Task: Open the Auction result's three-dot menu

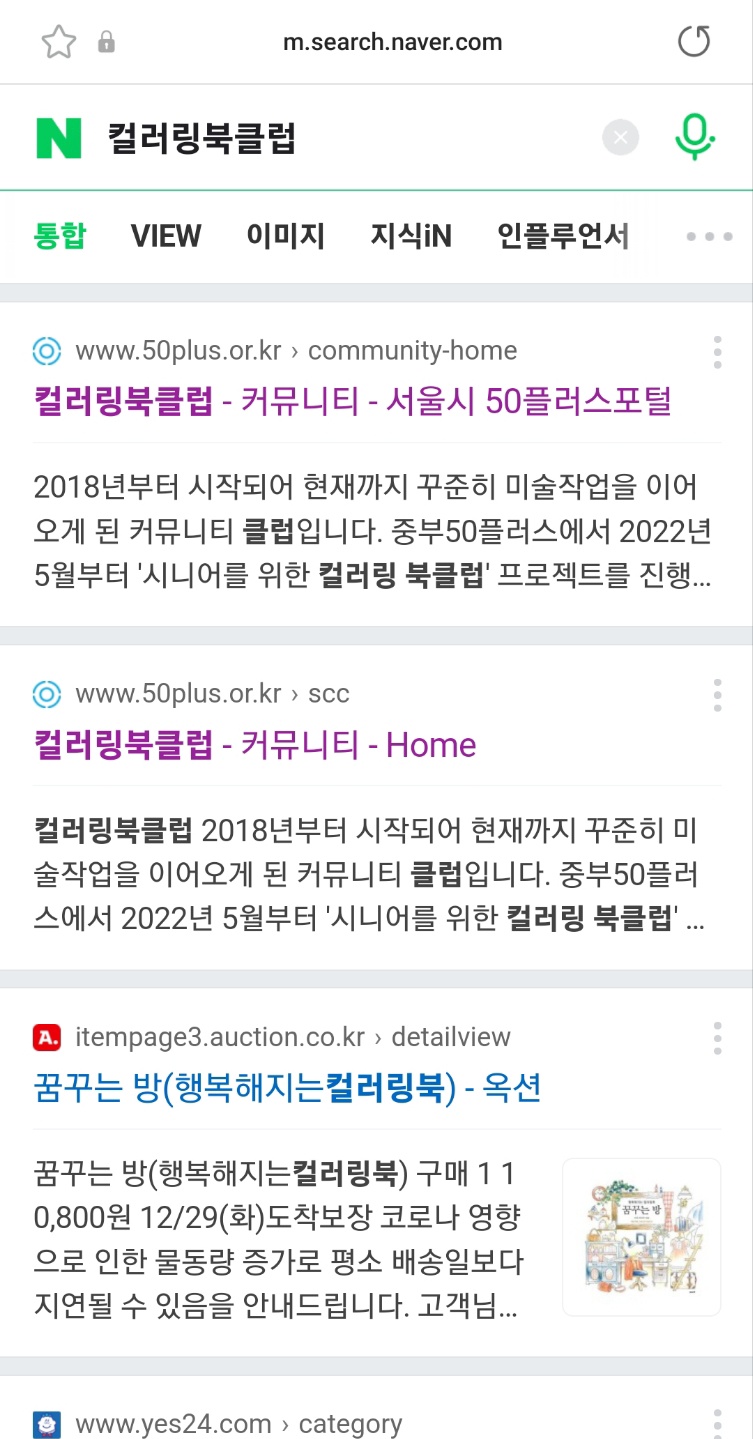Action: pyautogui.click(x=717, y=1039)
